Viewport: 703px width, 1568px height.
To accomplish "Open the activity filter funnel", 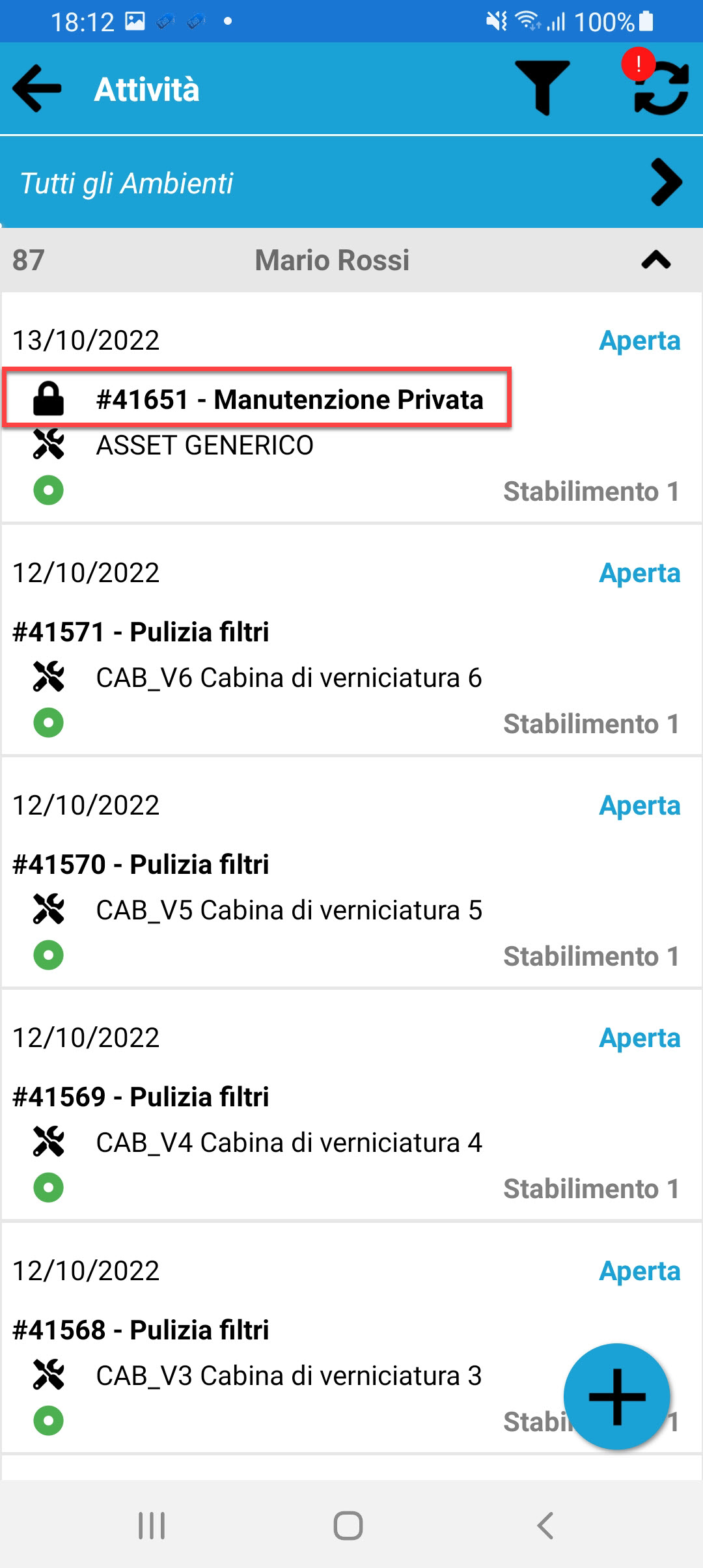I will coord(542,88).
